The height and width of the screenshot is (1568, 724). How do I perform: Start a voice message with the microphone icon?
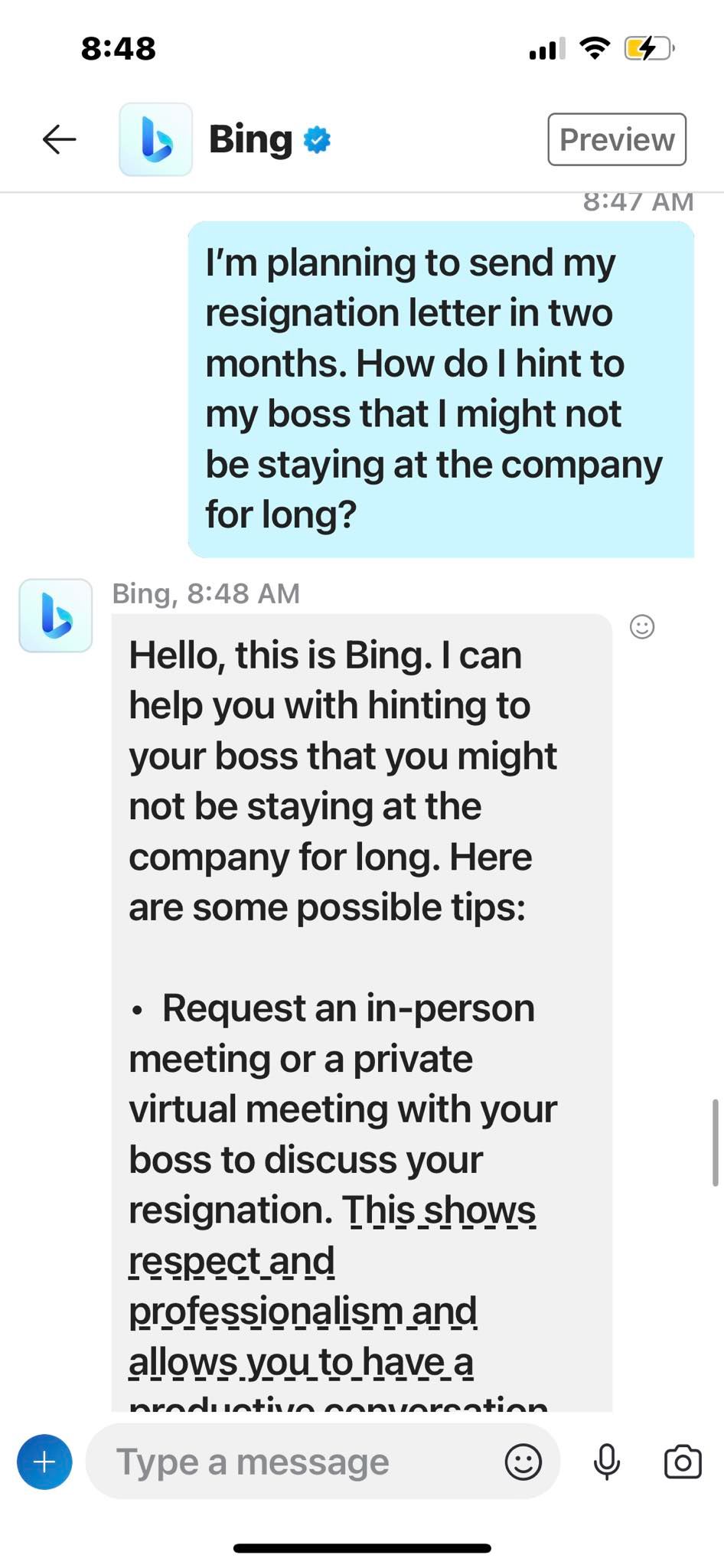[x=606, y=1462]
